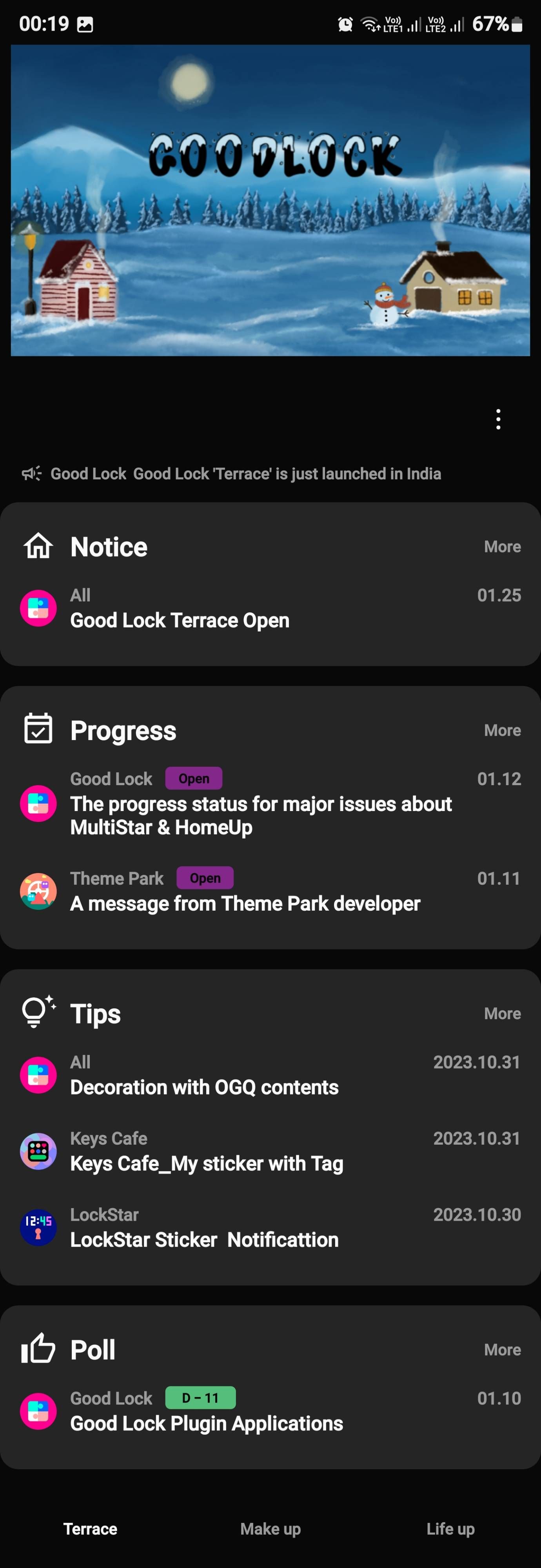Screen dimensions: 541x1568
Task: Click the Progress calendar icon
Action: point(38,730)
